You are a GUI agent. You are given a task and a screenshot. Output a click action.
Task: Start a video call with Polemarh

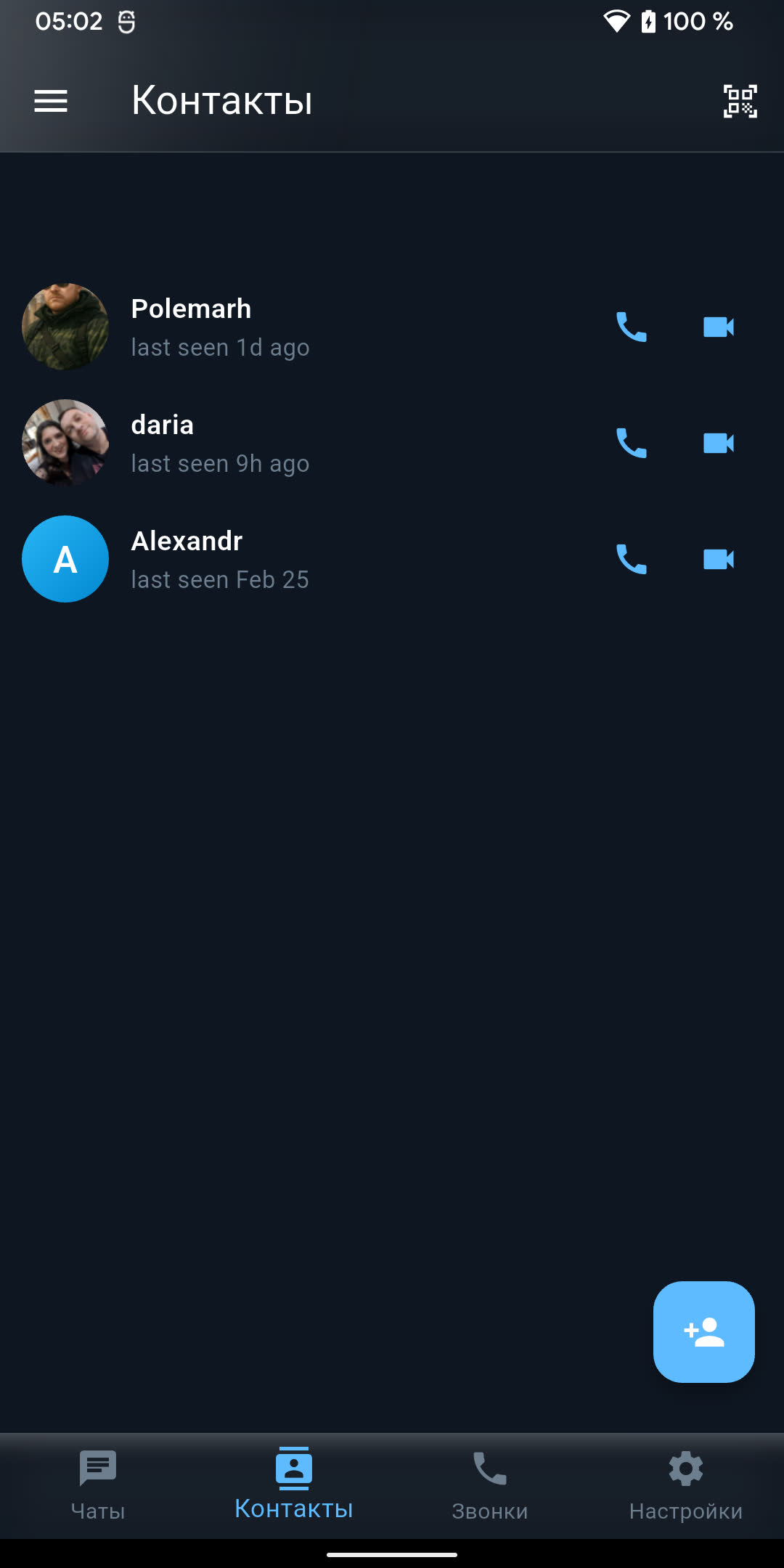tap(719, 327)
